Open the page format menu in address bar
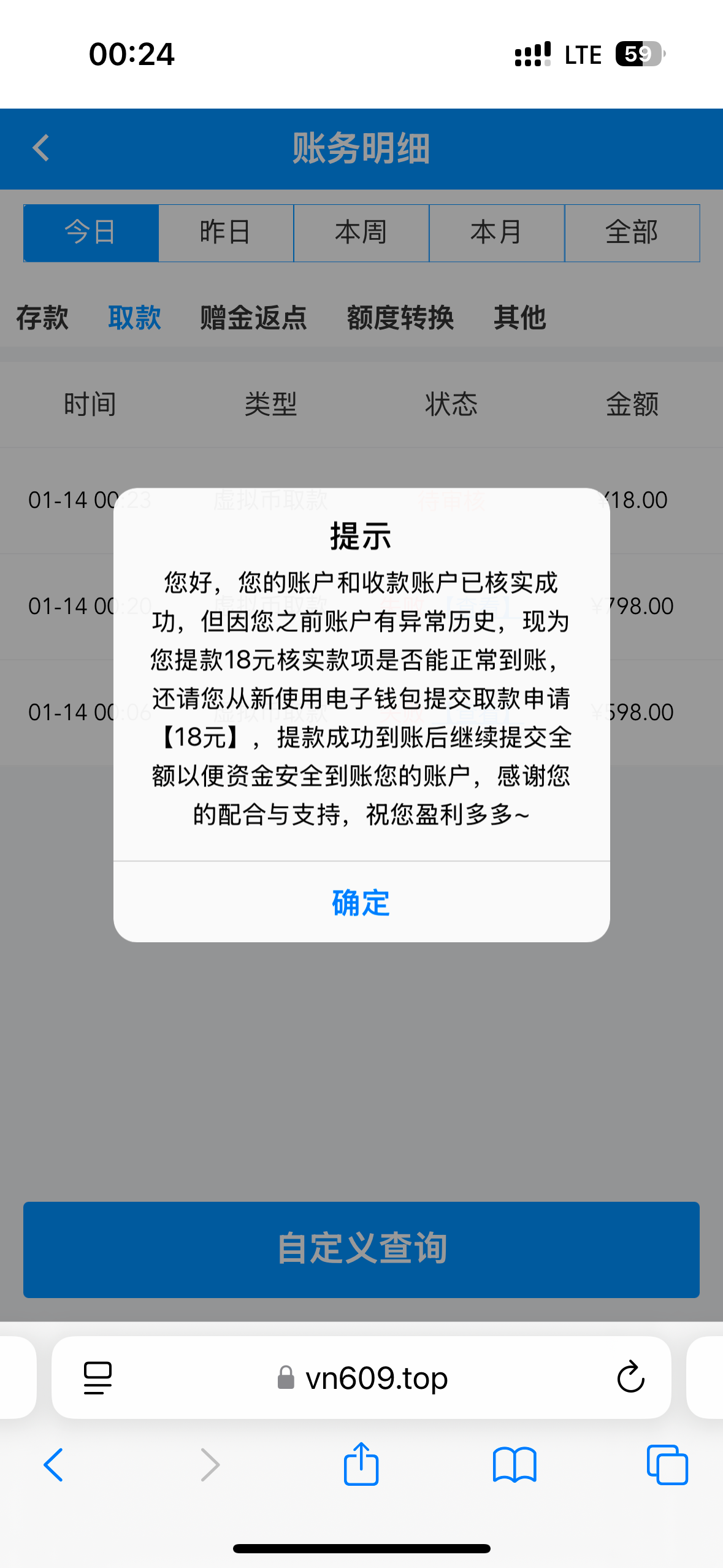This screenshot has height=1568, width=723. click(98, 1377)
